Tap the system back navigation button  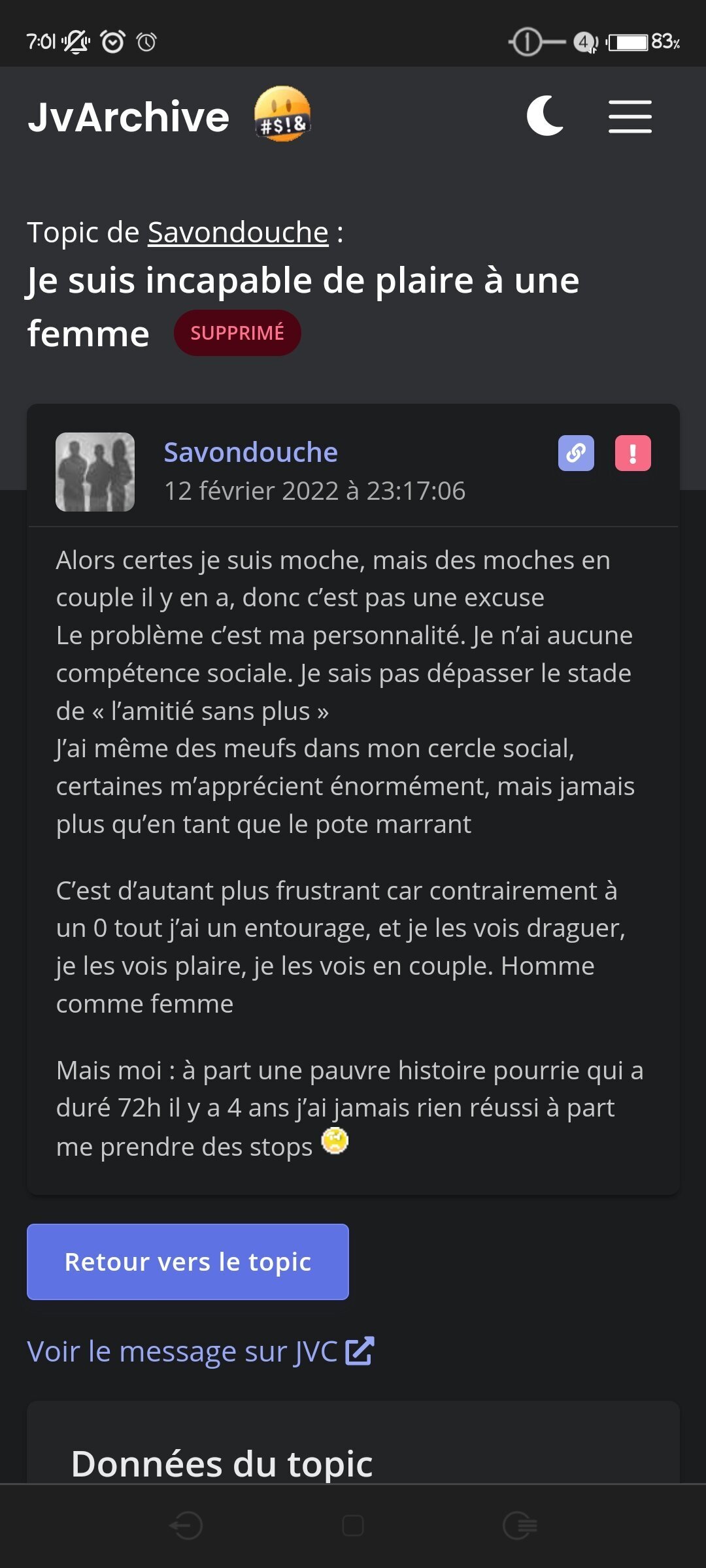pos(186,1526)
